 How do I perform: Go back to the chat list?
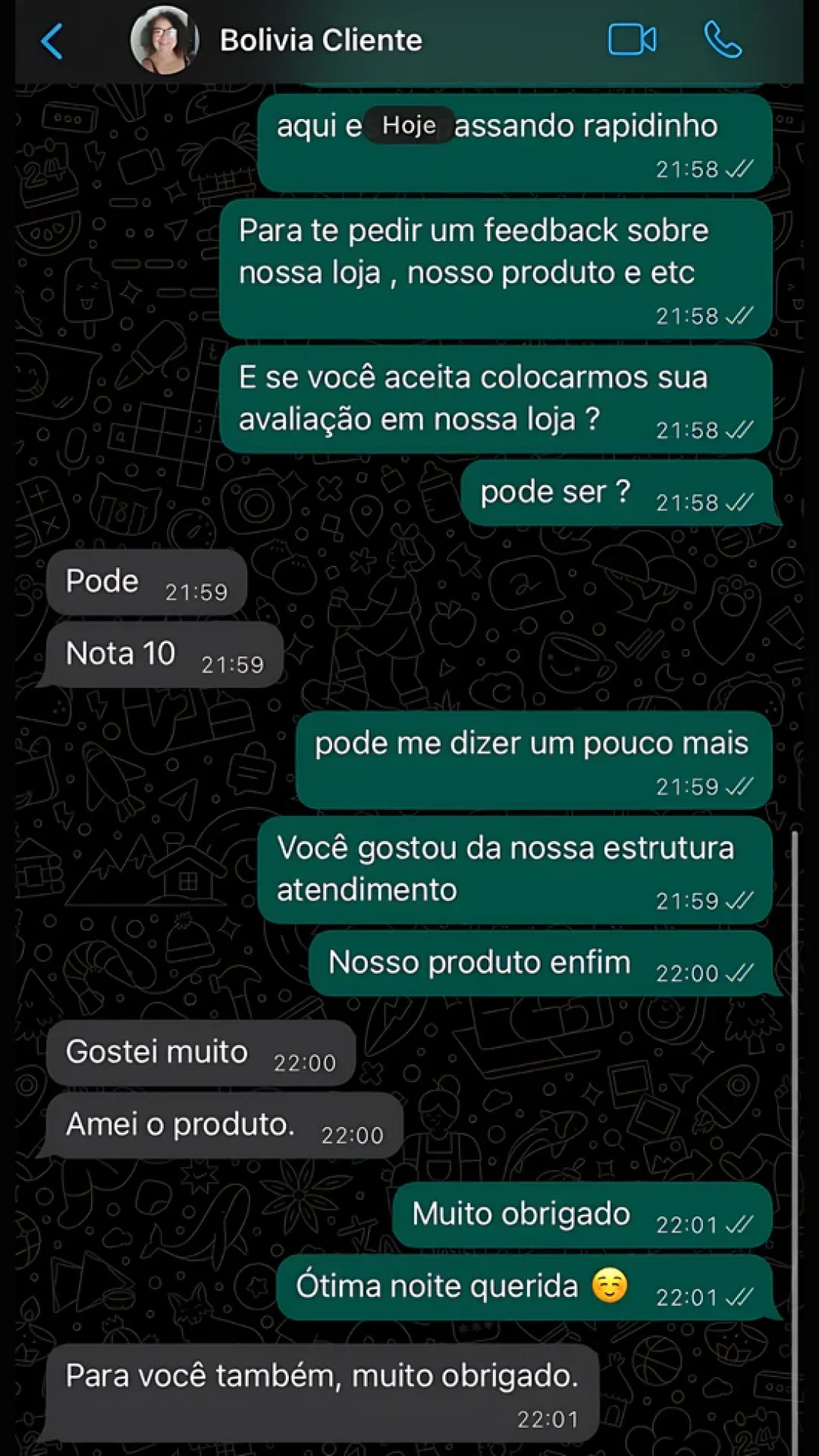point(52,41)
